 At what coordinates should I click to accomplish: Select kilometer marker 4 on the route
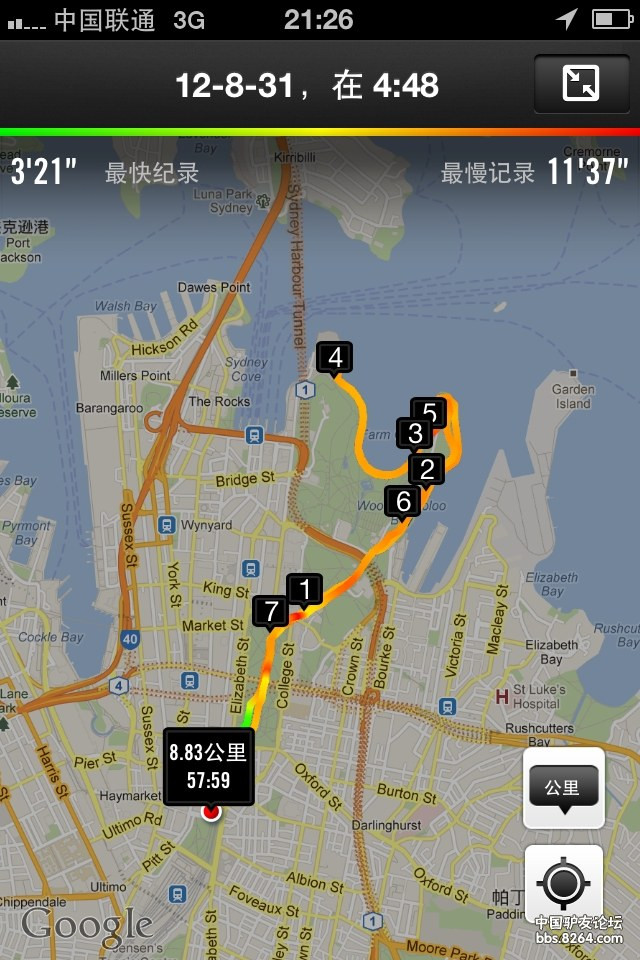tap(334, 357)
